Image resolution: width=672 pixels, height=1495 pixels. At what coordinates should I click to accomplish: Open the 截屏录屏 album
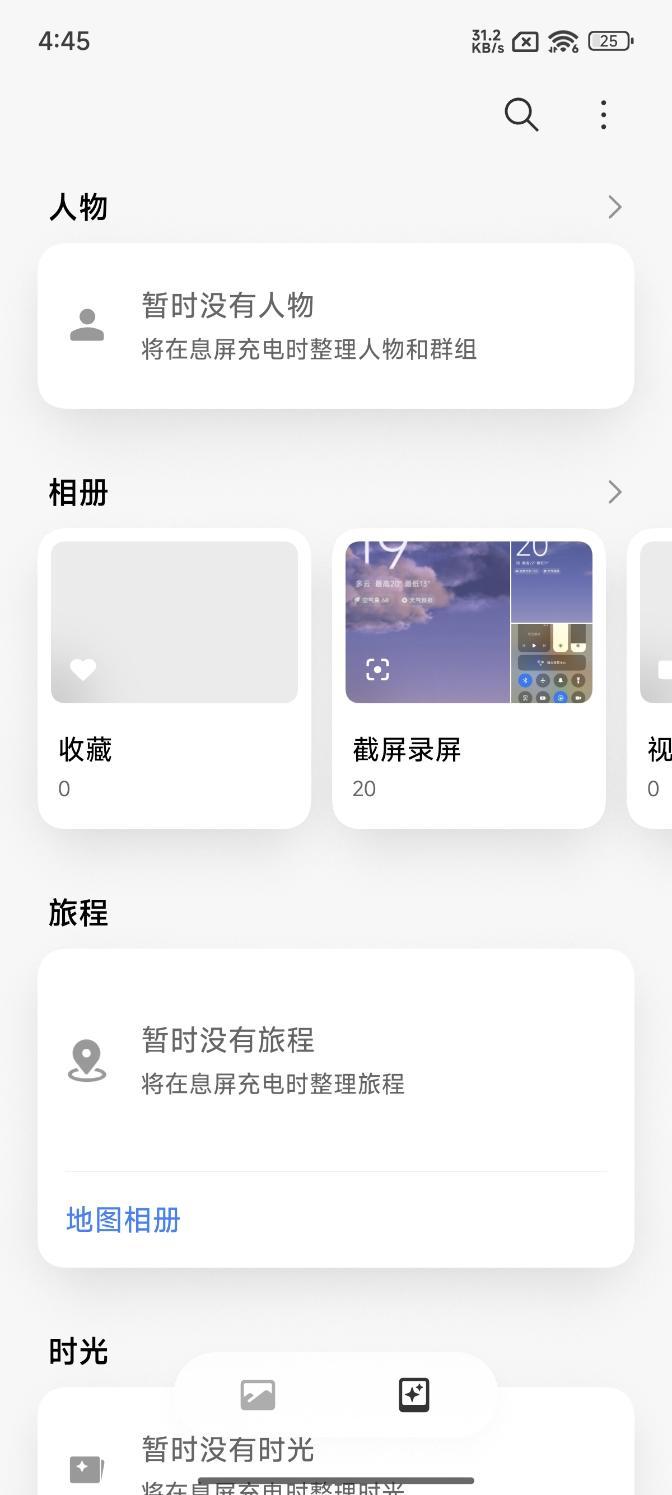pos(468,677)
